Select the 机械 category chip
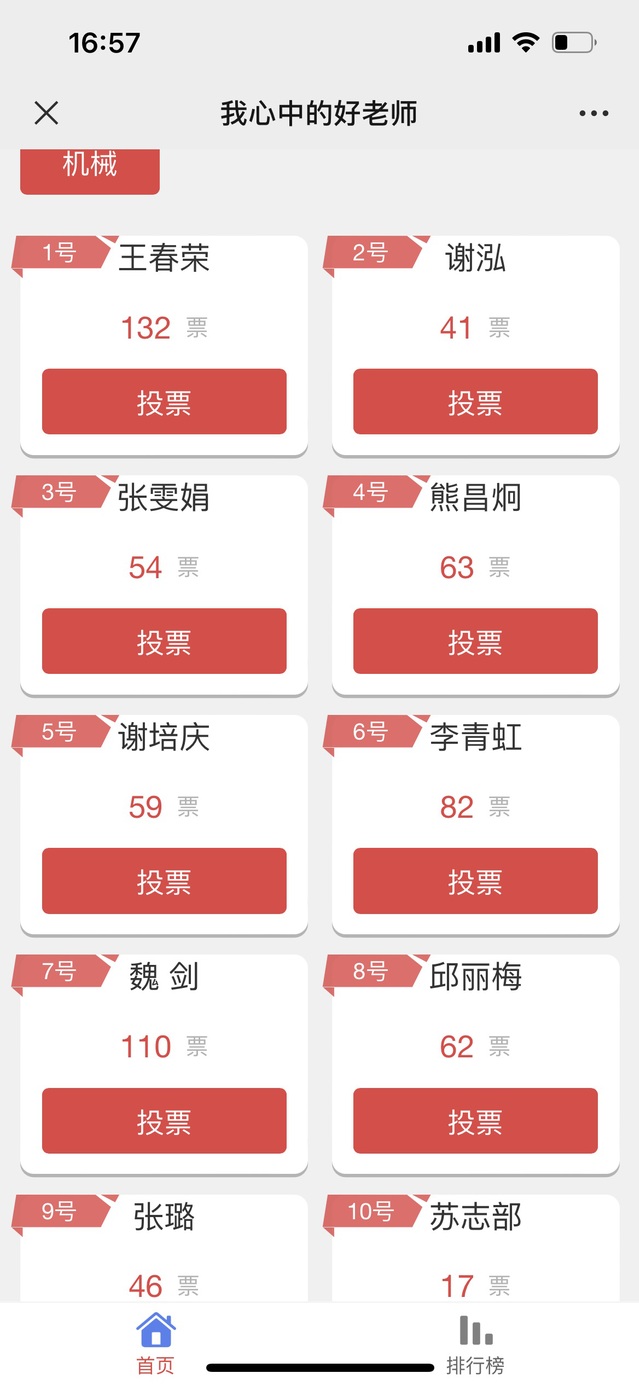Viewport: 639px width, 1385px height. point(90,166)
